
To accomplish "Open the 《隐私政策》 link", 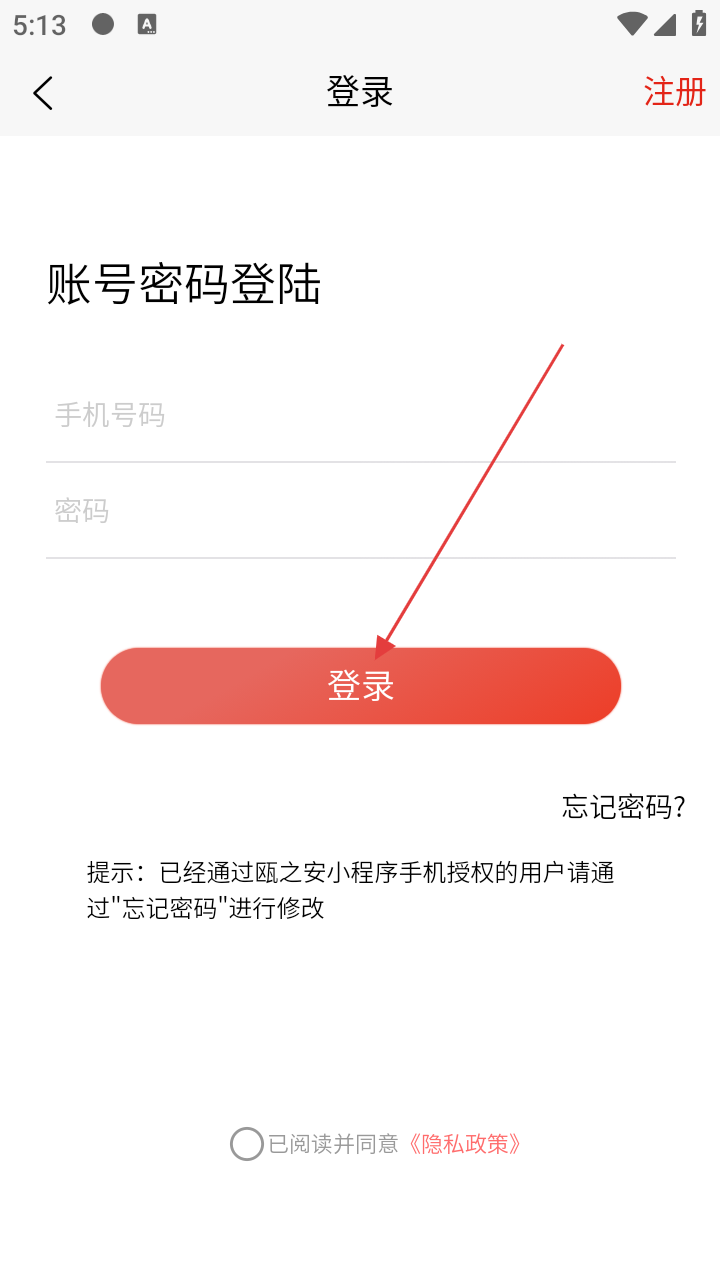I will (465, 1144).
